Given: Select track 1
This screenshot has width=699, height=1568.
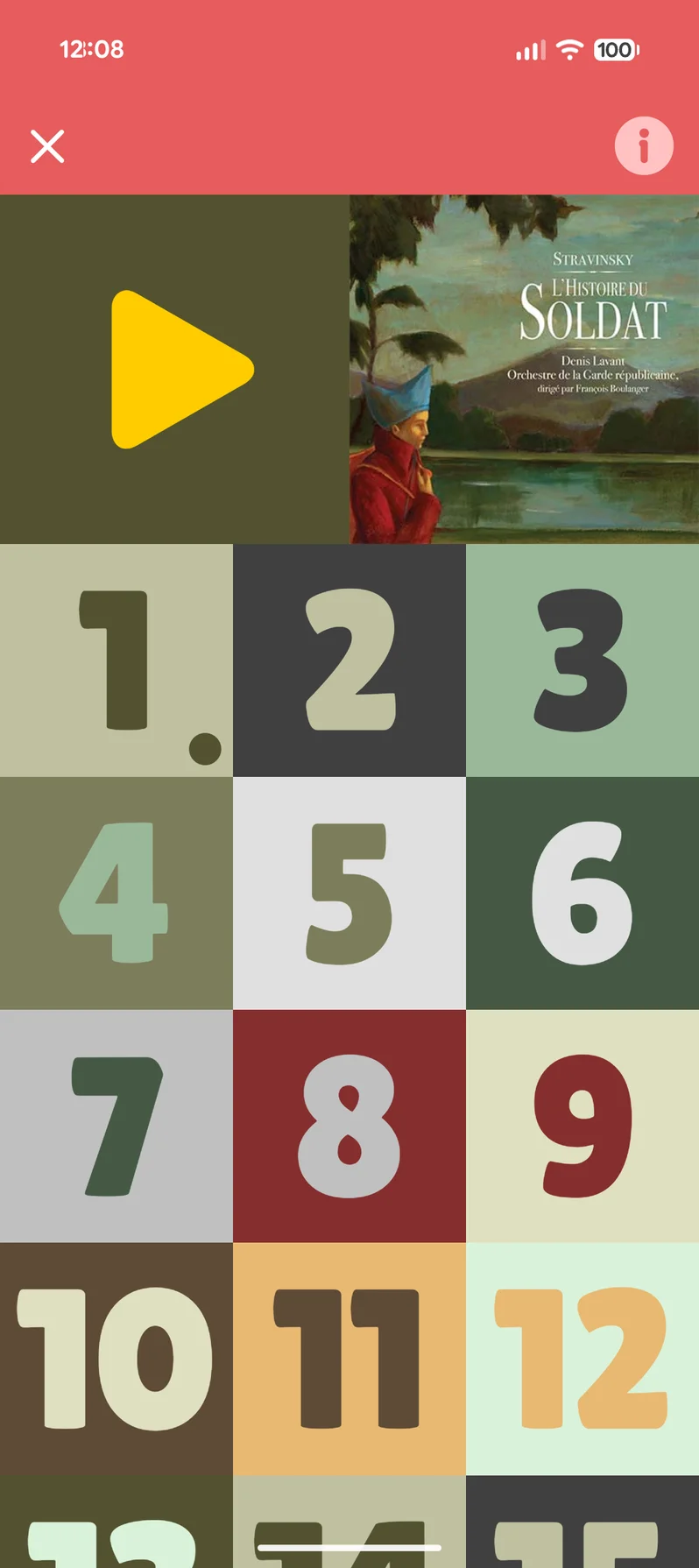Looking at the screenshot, I should (x=116, y=660).
